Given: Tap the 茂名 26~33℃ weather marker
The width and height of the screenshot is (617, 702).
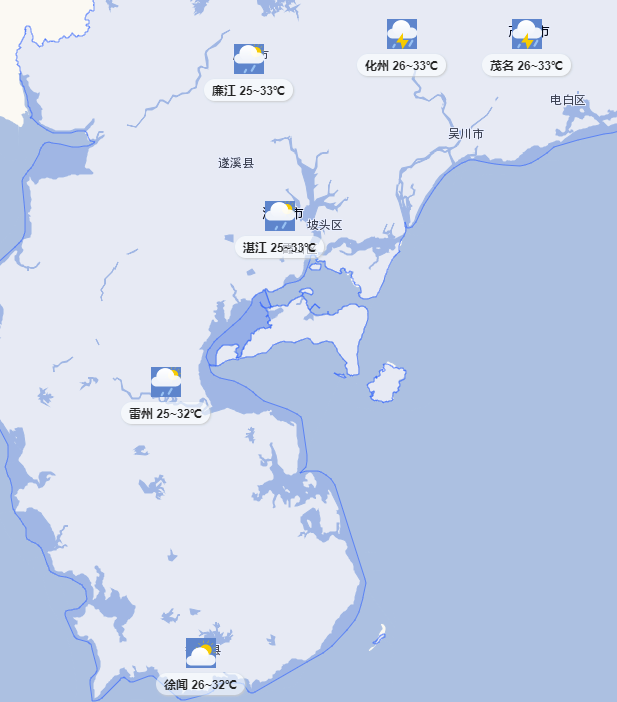Looking at the screenshot, I should 526,66.
